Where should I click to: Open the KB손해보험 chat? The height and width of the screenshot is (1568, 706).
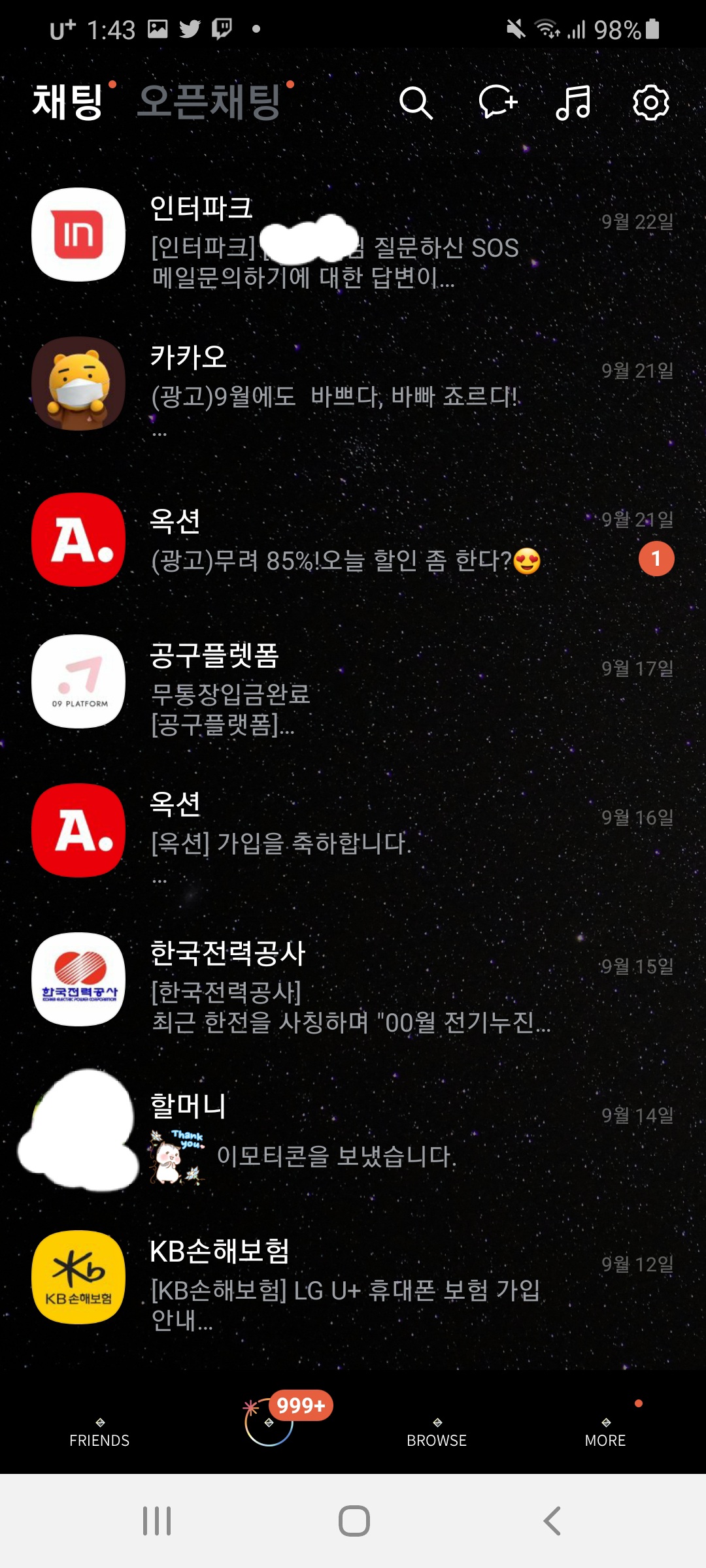pyautogui.click(x=353, y=1281)
